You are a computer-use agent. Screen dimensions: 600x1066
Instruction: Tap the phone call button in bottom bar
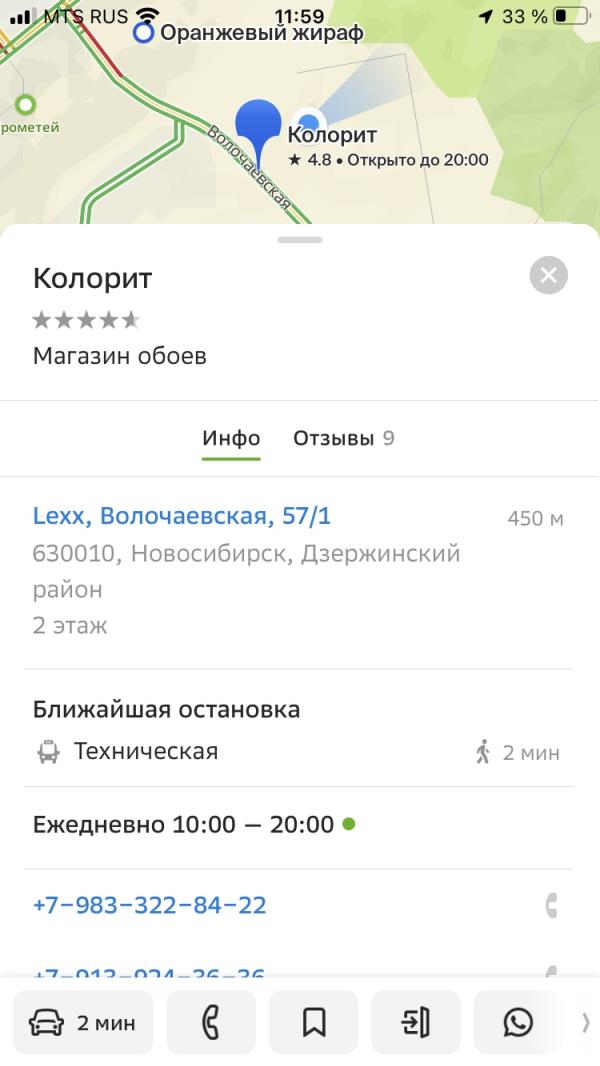211,1022
